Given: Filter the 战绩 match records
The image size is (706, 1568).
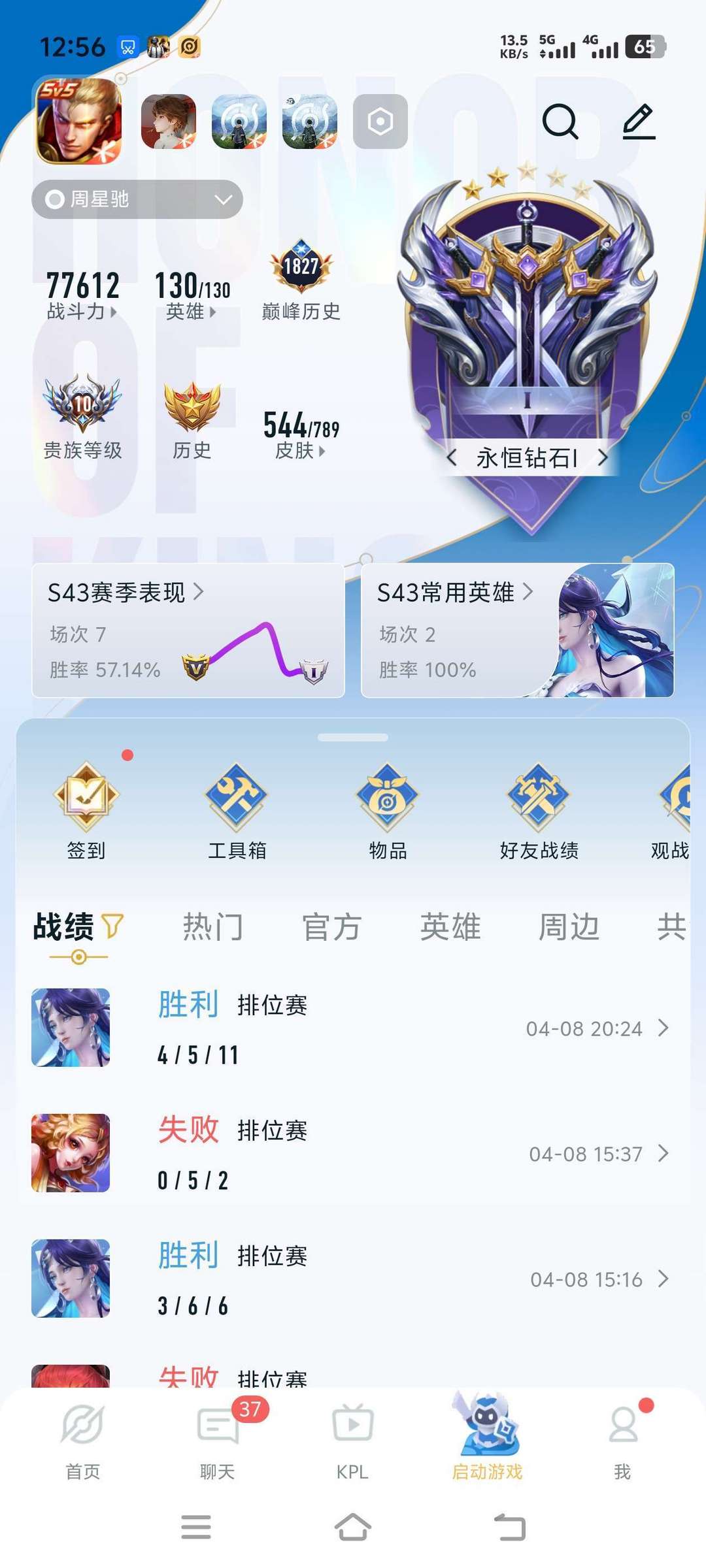Looking at the screenshot, I should [113, 926].
